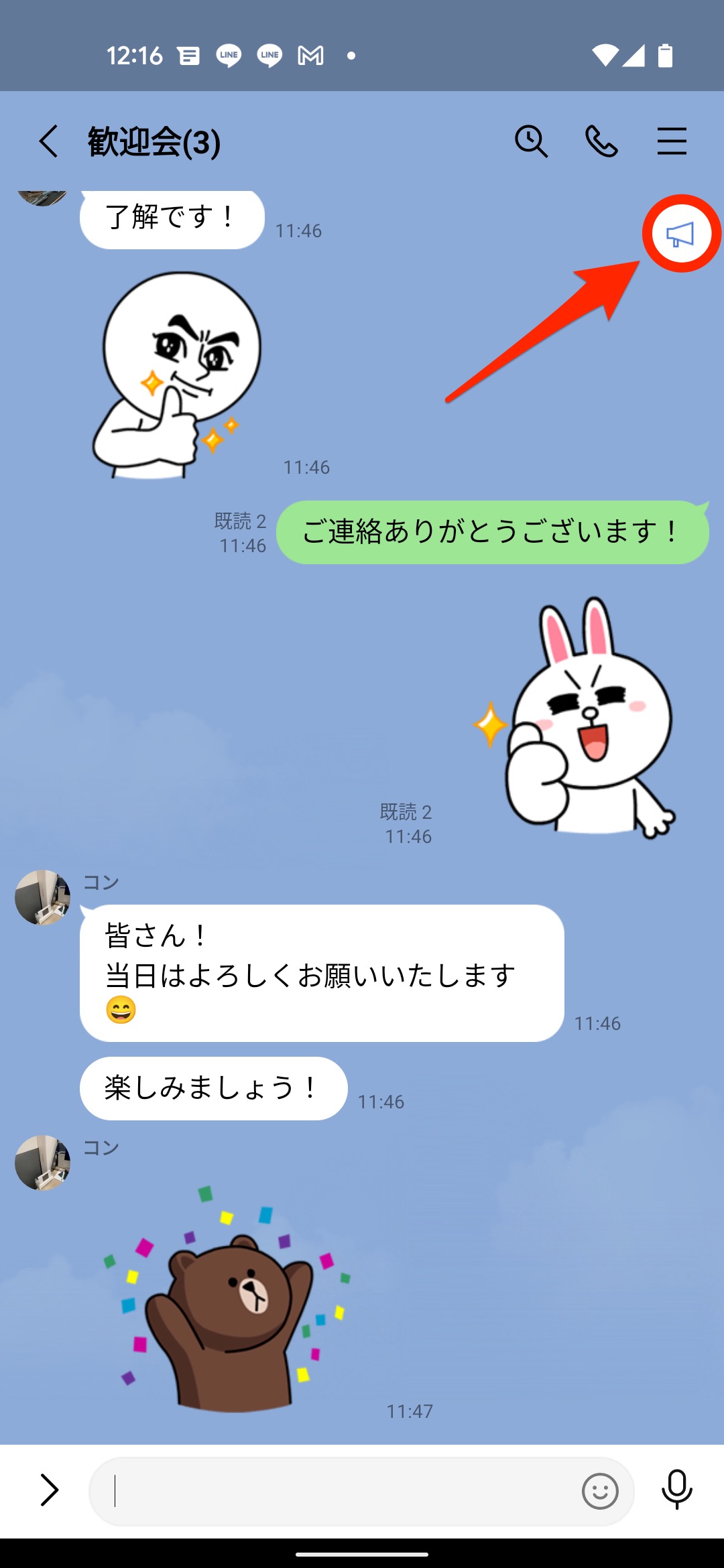Tap the LINE notification icon in the status bar
The height and width of the screenshot is (1568, 724).
(227, 56)
